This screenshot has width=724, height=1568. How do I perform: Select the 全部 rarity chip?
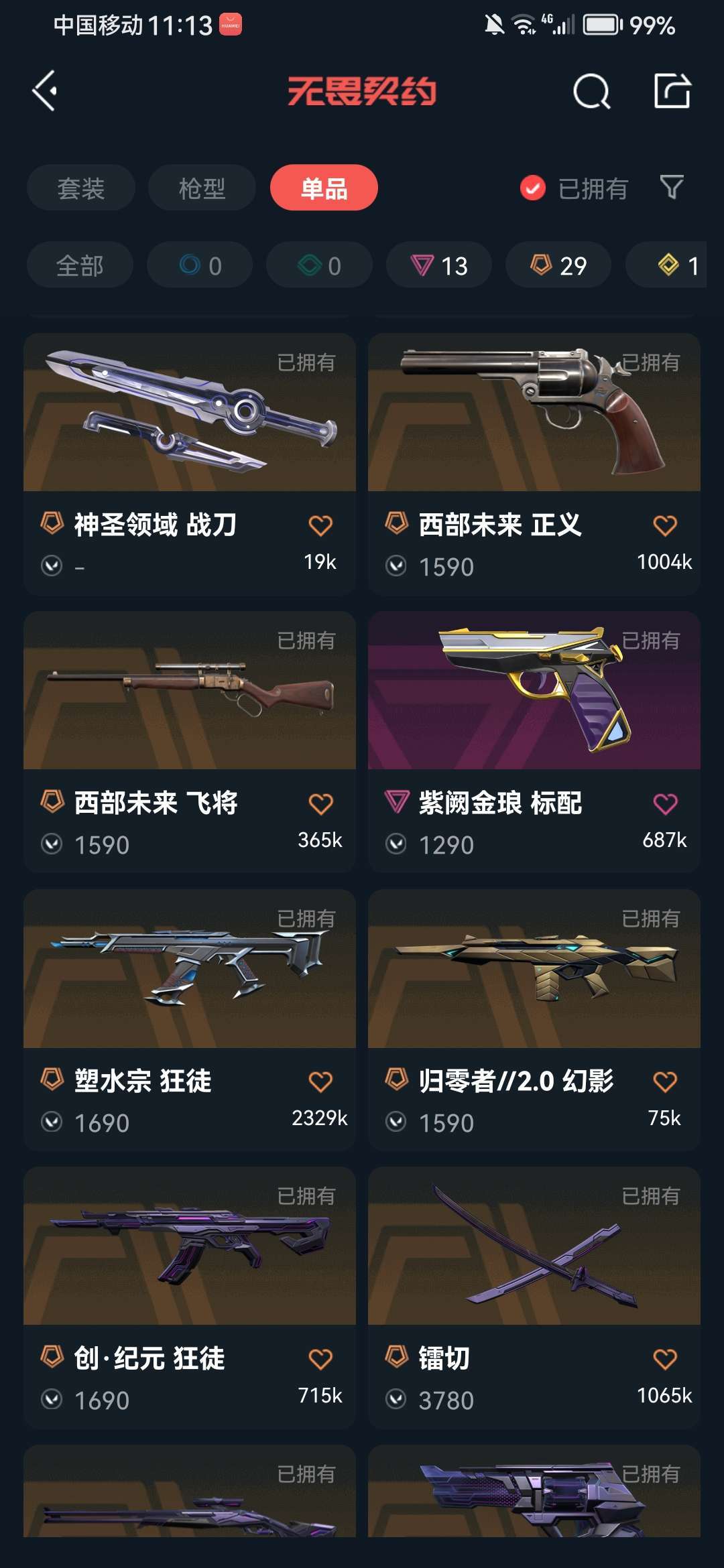80,265
